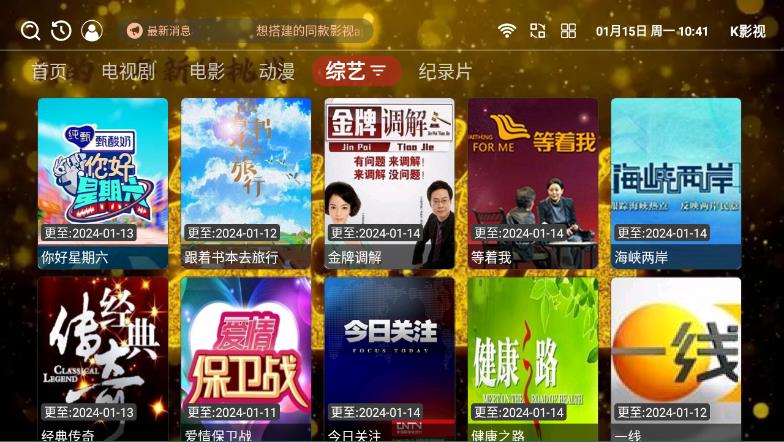This screenshot has width=784, height=442.
Task: Open the grid apps icon
Action: click(568, 31)
